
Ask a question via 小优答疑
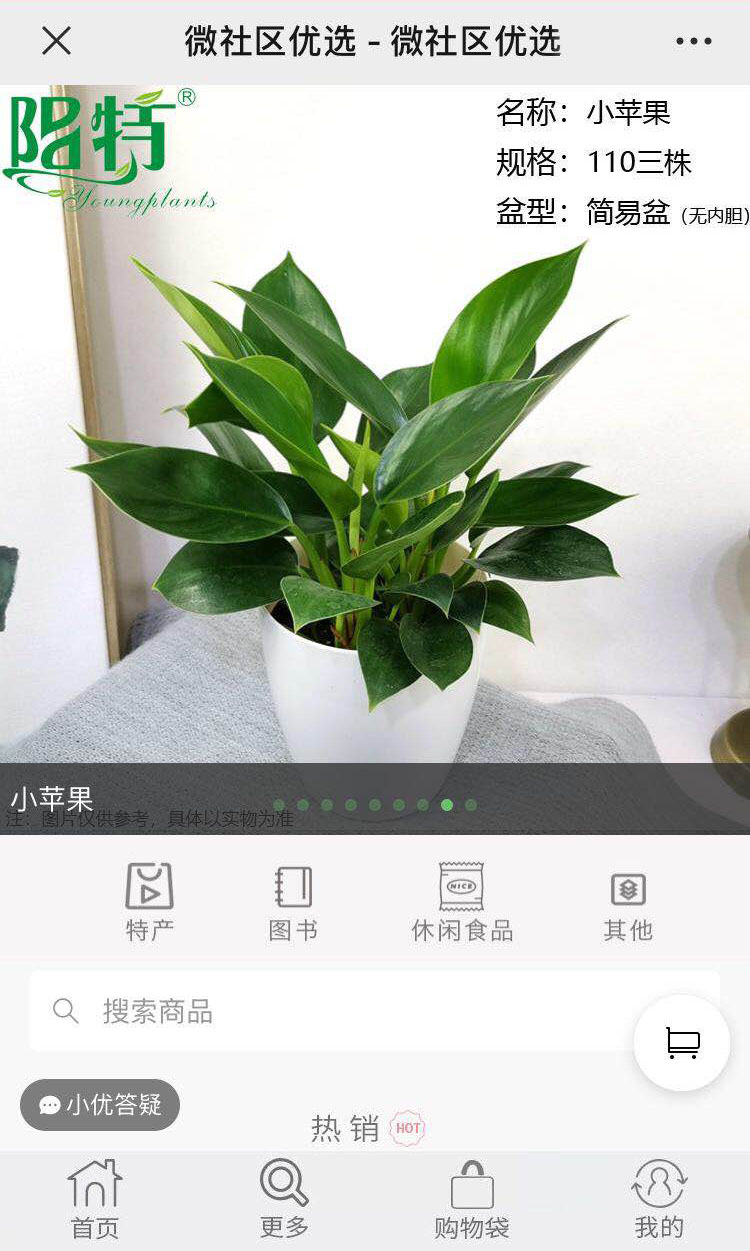point(100,1105)
